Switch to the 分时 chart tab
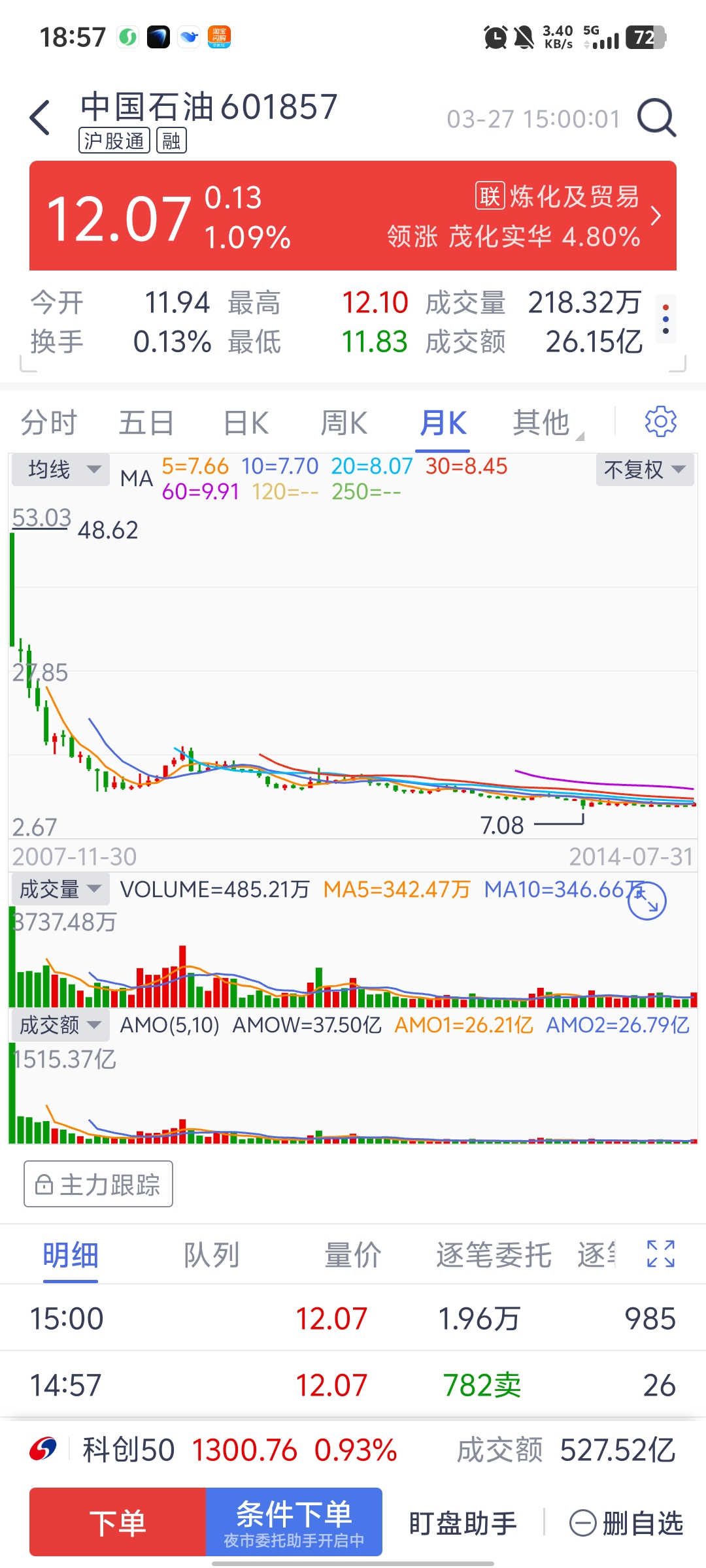The image size is (706, 1568). coord(49,423)
